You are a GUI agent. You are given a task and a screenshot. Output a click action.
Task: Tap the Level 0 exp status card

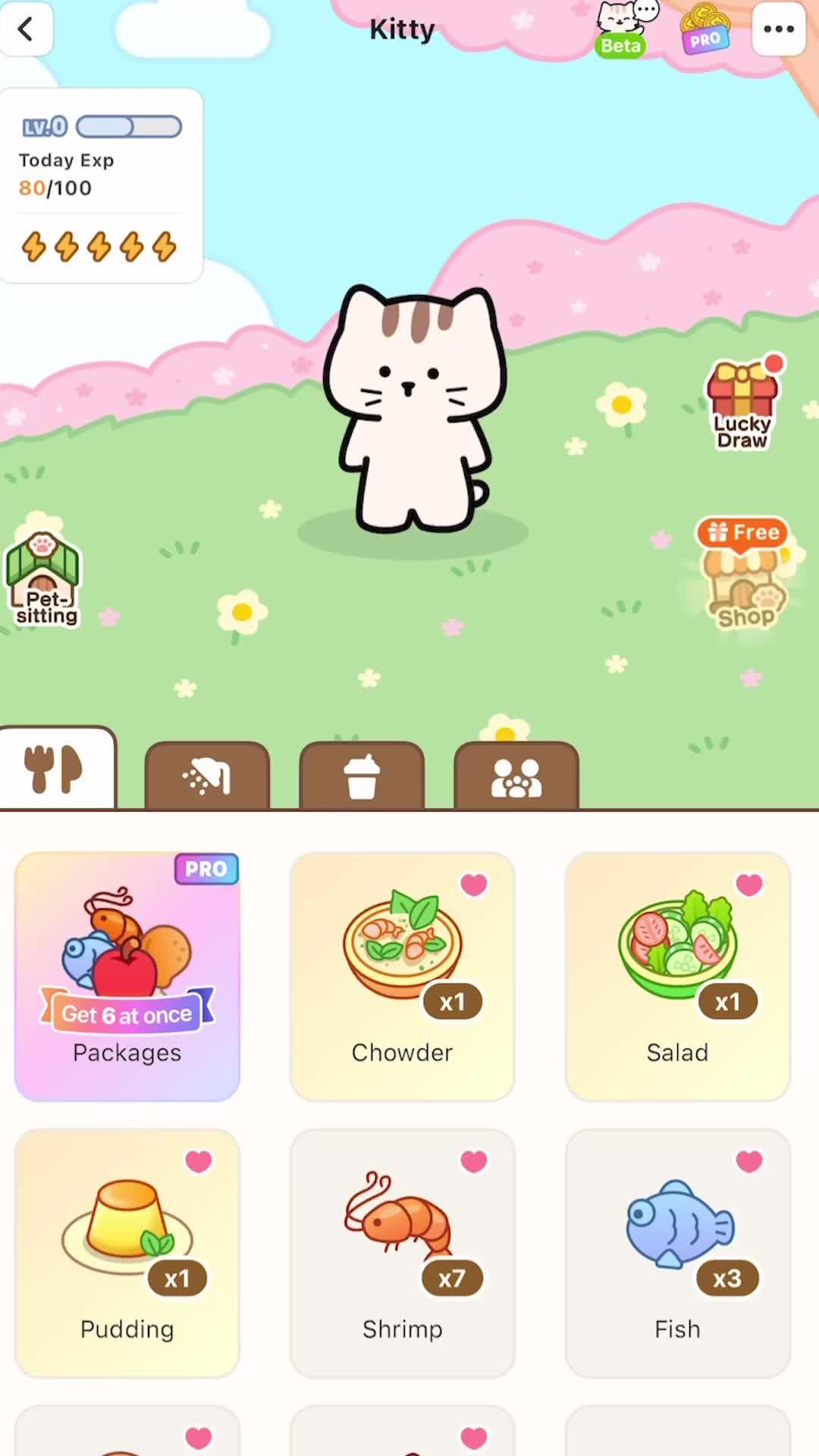coord(100,186)
